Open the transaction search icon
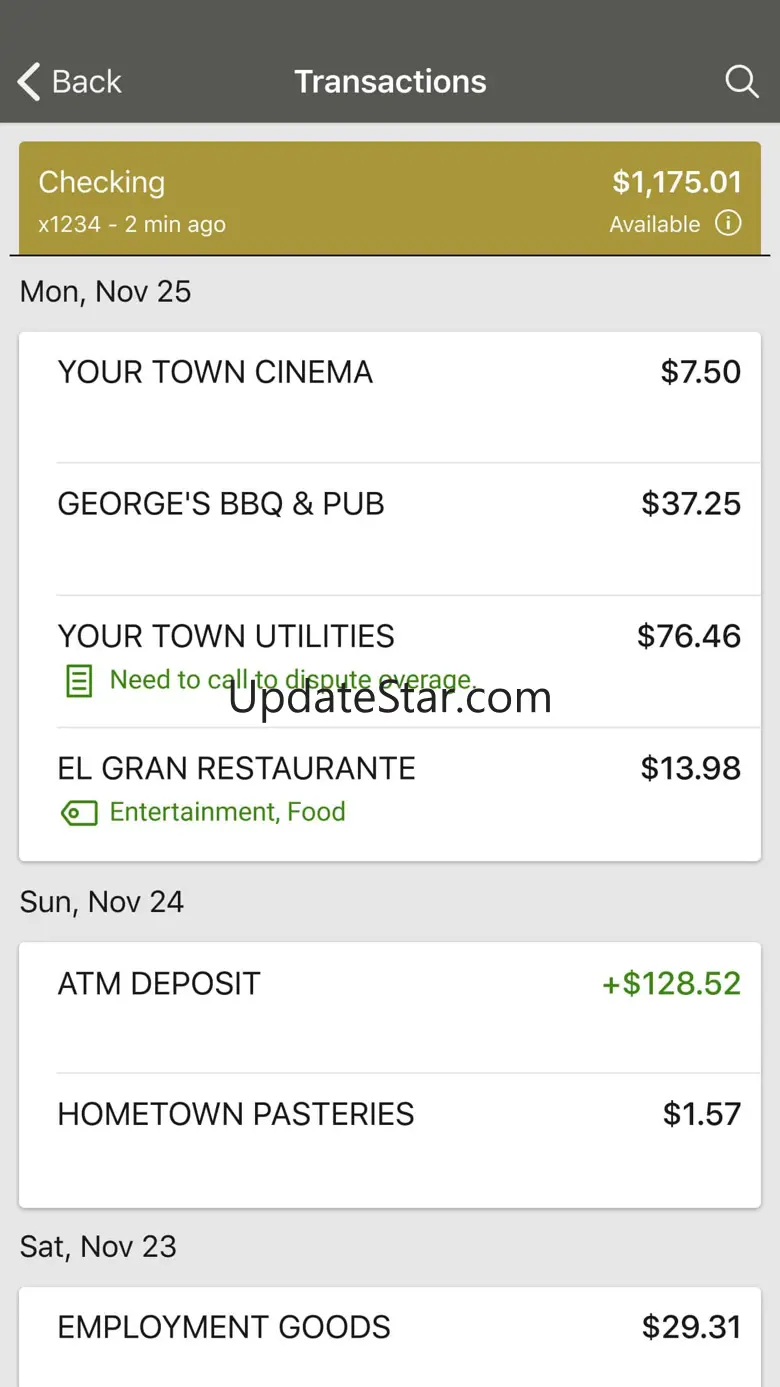Screen dimensions: 780x1387 [741, 82]
